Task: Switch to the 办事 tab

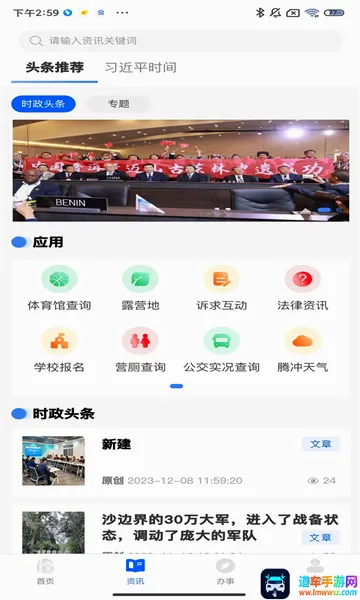Action: point(225,572)
